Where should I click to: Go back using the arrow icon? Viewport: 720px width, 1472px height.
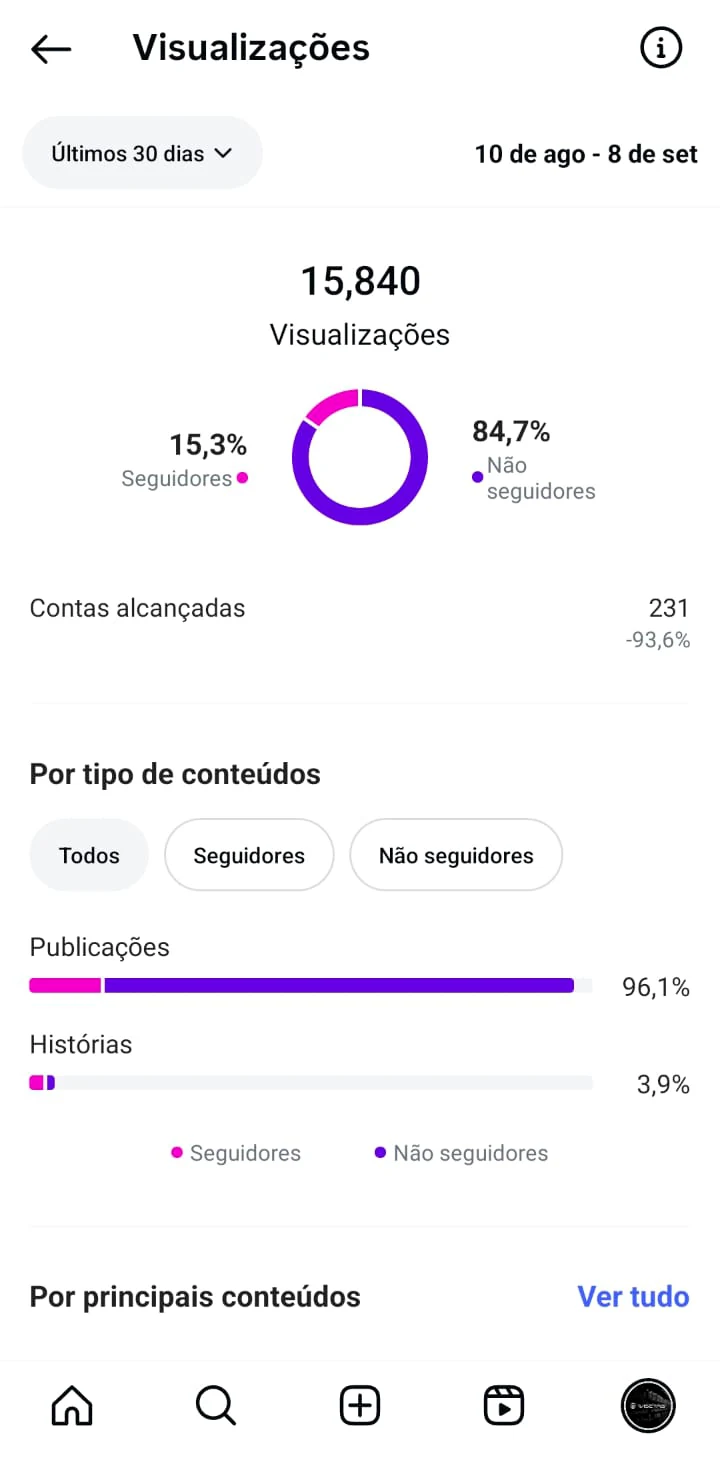tap(51, 48)
